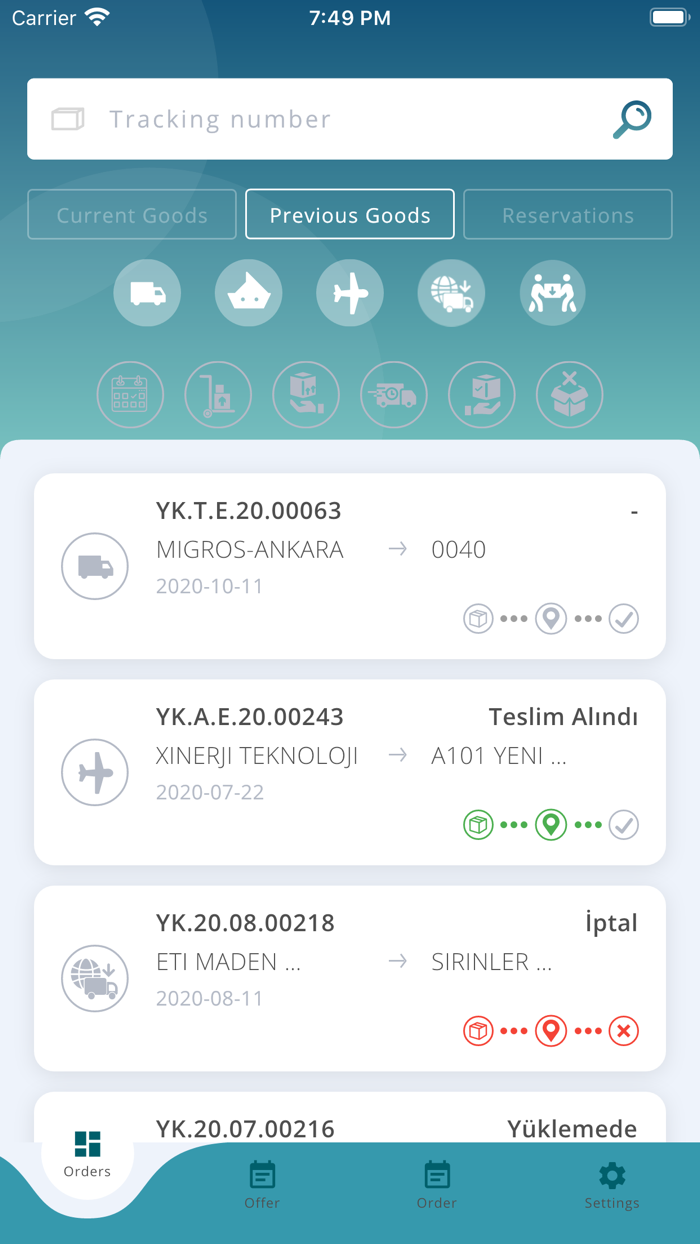The width and height of the screenshot is (700, 1244).
Task: Open shipment YK.A.E.20.00243 XINERJI TEKNOLOJI
Action: (350, 772)
